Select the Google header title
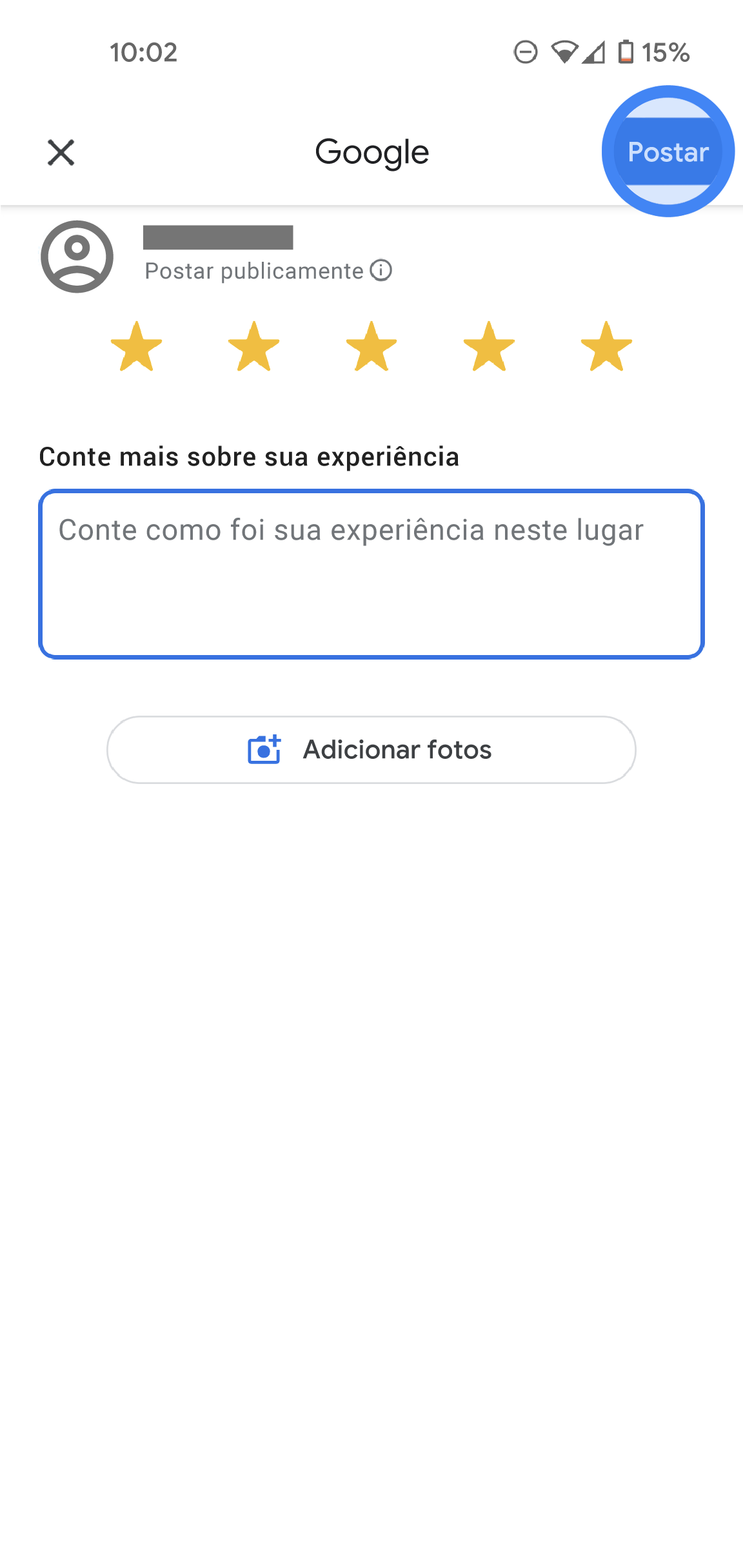The height and width of the screenshot is (1568, 743). (x=371, y=152)
